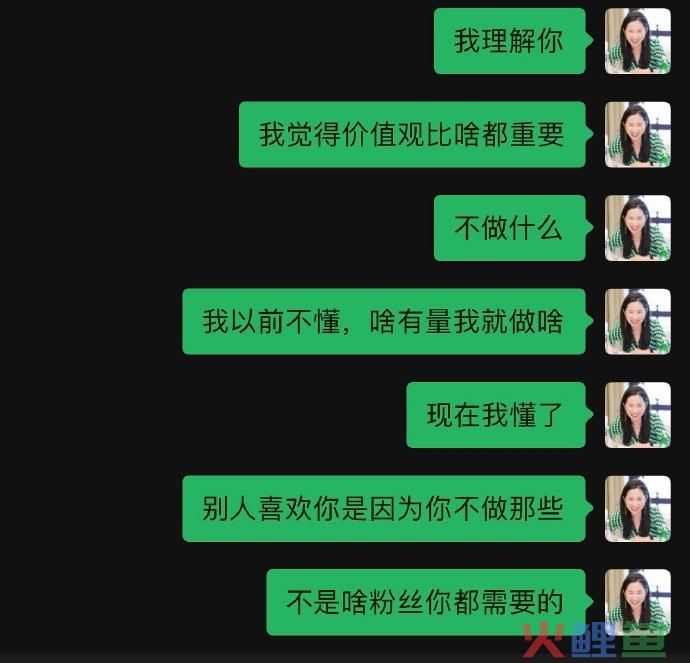The image size is (690, 663).
Task: Tap avatar beside "别人喜欢你是因为你不做那些"
Action: pyautogui.click(x=637, y=508)
